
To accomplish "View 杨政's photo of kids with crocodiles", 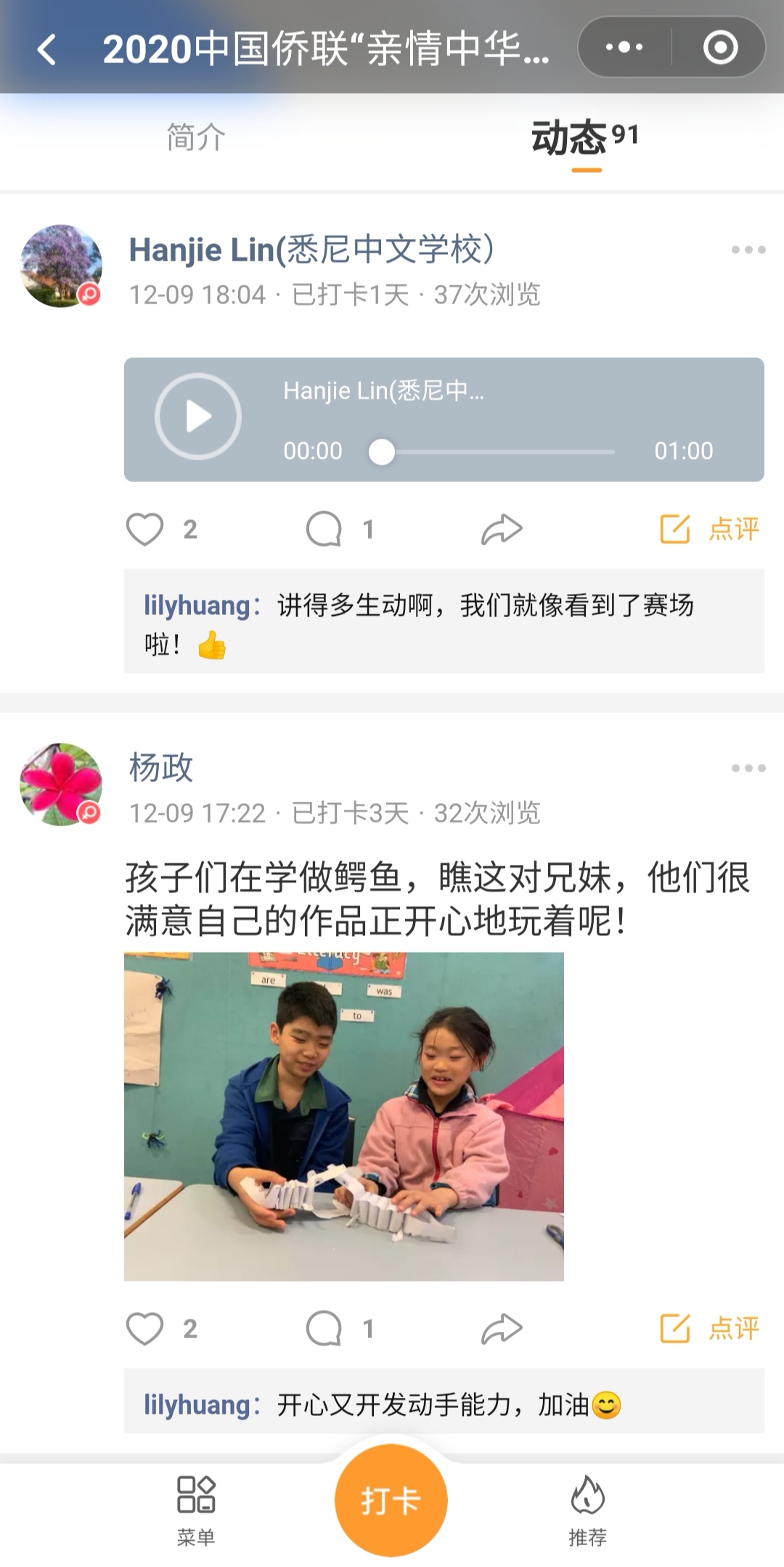I will click(344, 1116).
